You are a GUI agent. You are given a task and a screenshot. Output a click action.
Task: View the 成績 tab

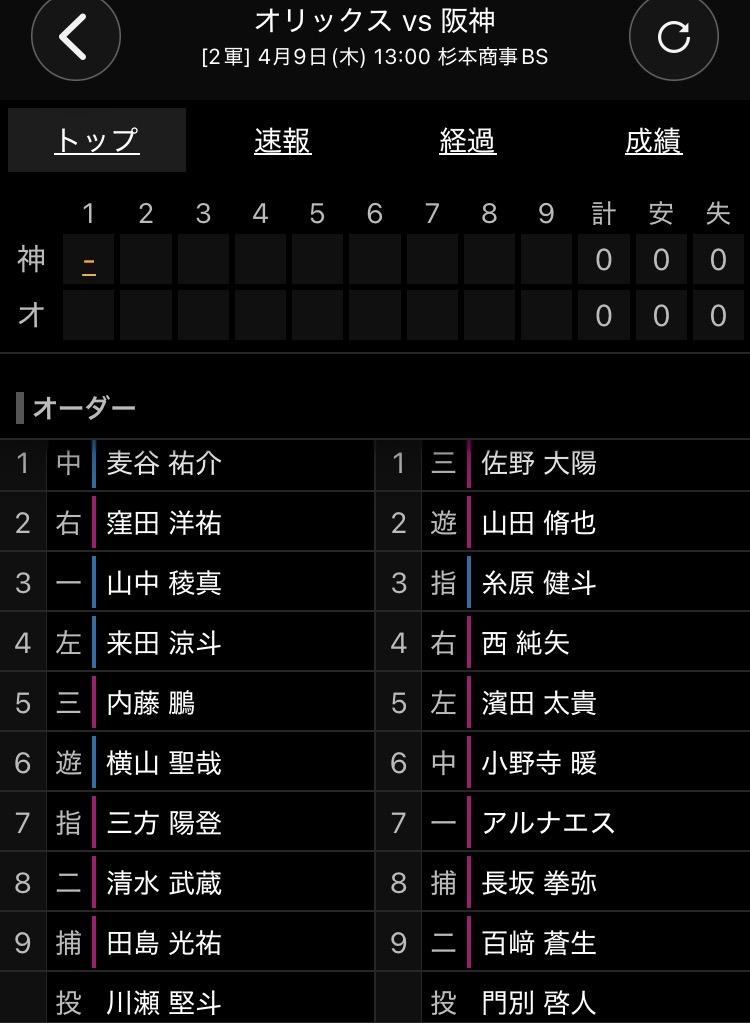click(x=653, y=141)
